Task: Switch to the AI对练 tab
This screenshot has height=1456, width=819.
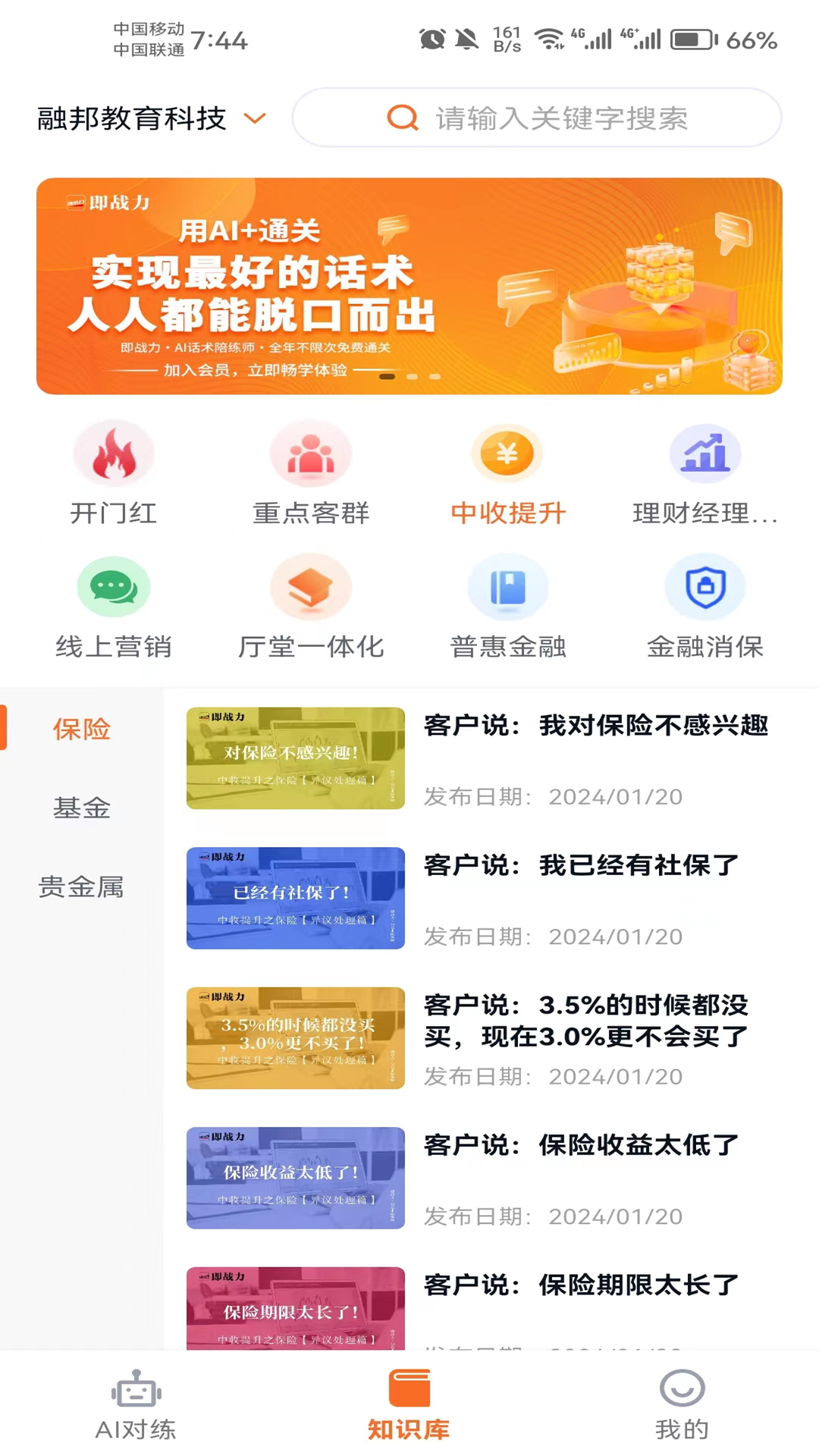Action: click(136, 1404)
